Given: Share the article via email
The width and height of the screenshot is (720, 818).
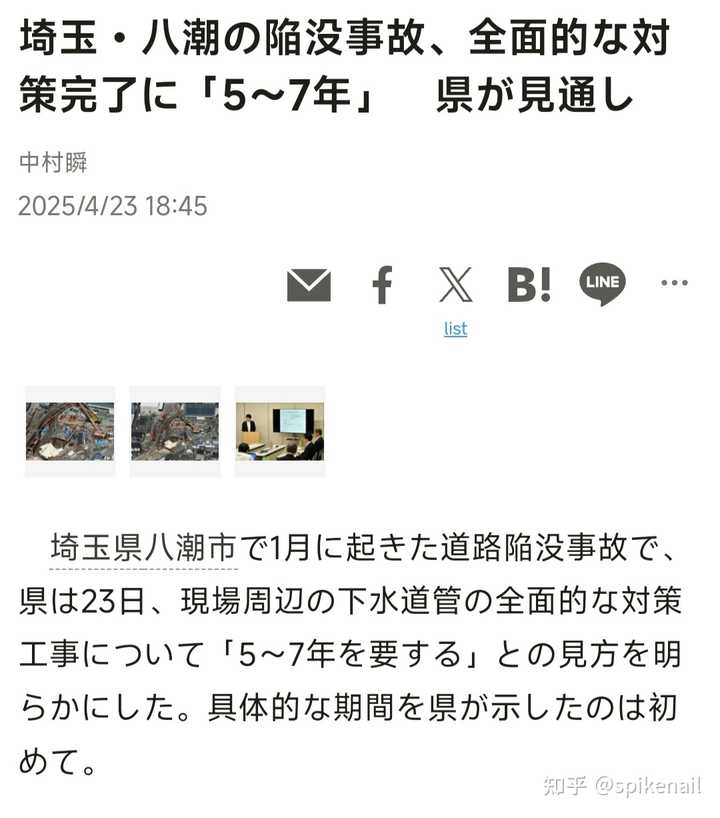Looking at the screenshot, I should [309, 285].
